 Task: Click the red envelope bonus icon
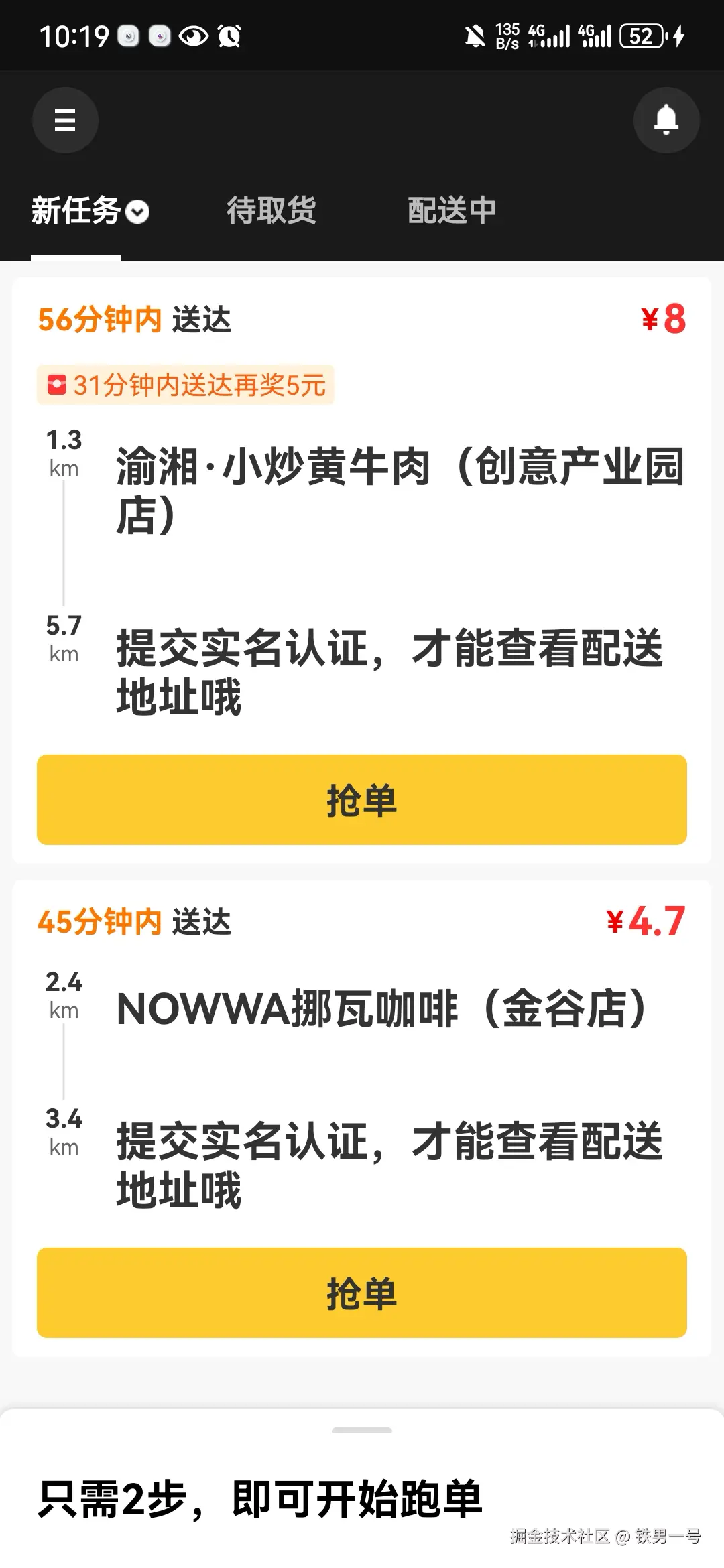pos(56,385)
